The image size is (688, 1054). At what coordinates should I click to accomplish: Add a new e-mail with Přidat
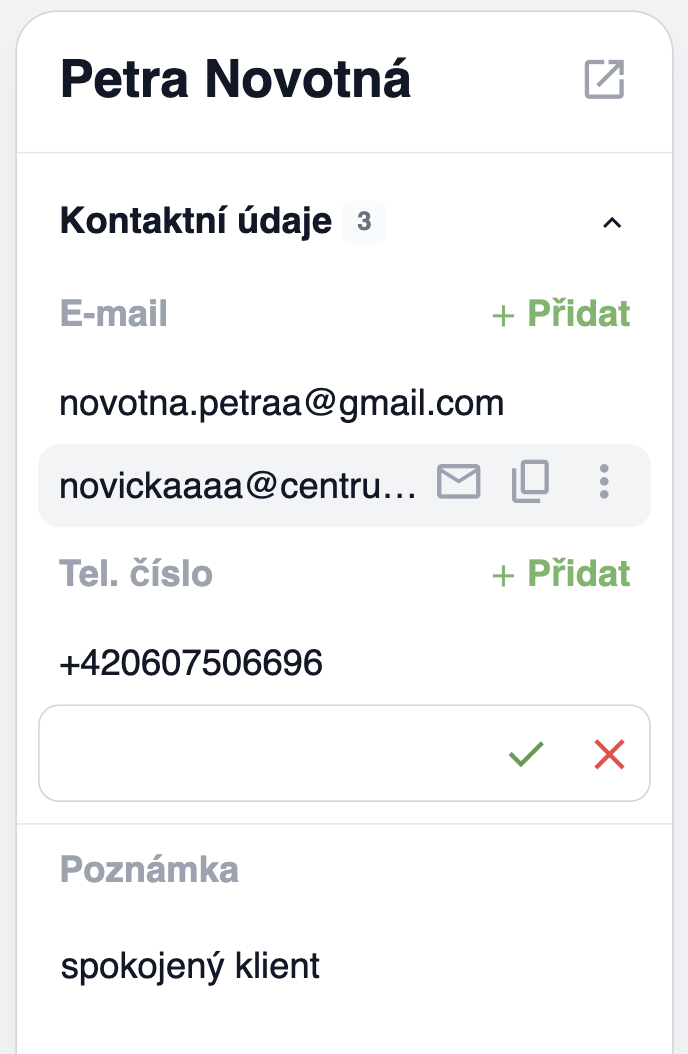coord(562,314)
